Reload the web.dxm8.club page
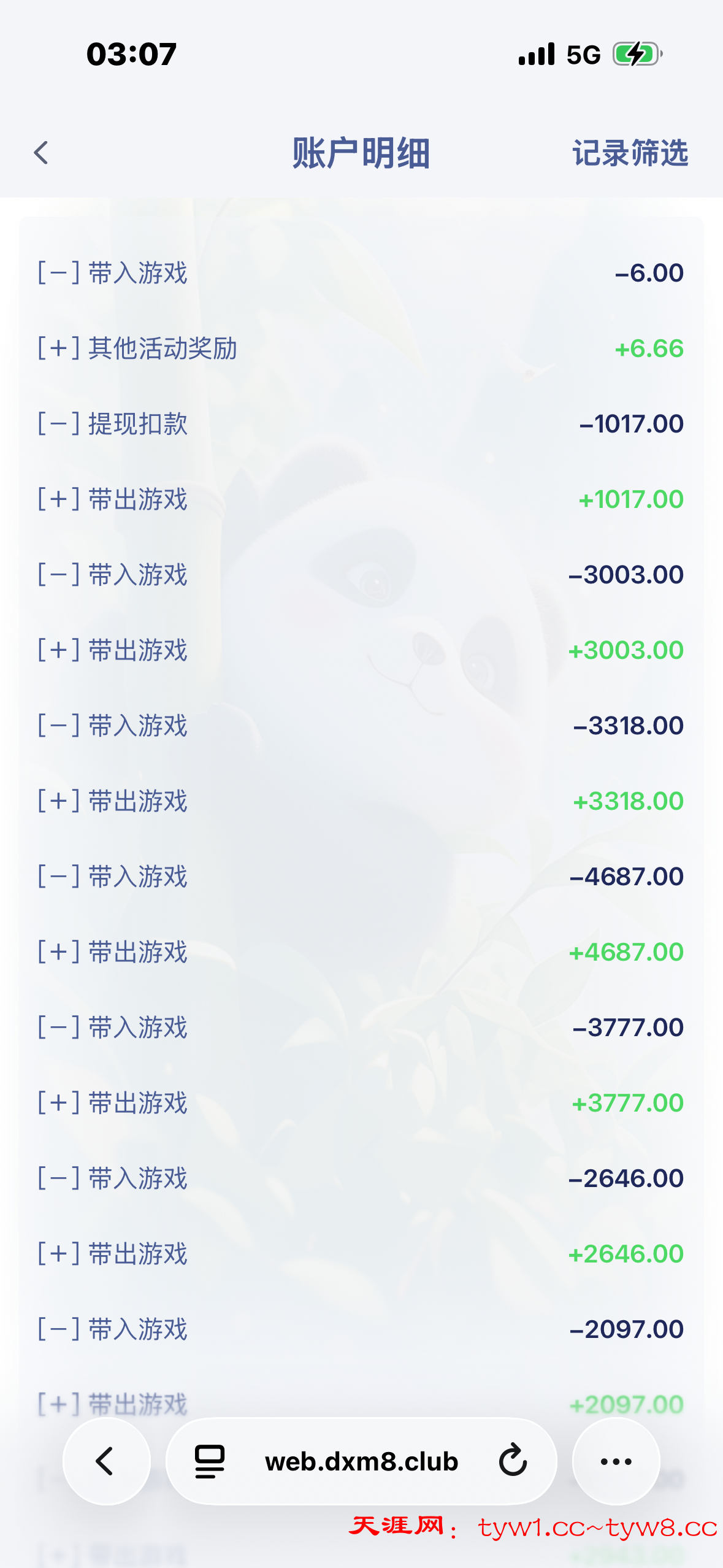723x1568 pixels. [x=513, y=1461]
